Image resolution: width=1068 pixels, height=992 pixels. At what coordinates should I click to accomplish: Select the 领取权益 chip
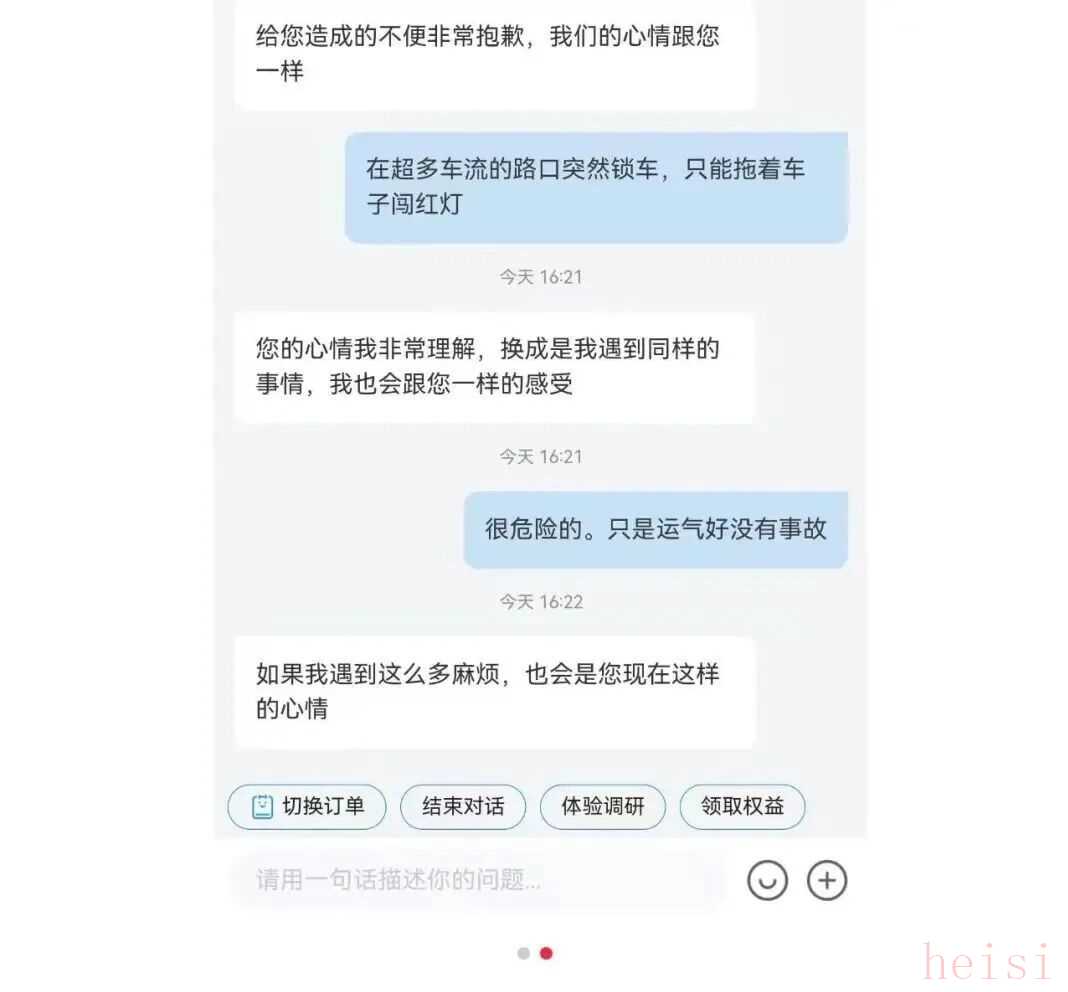742,807
